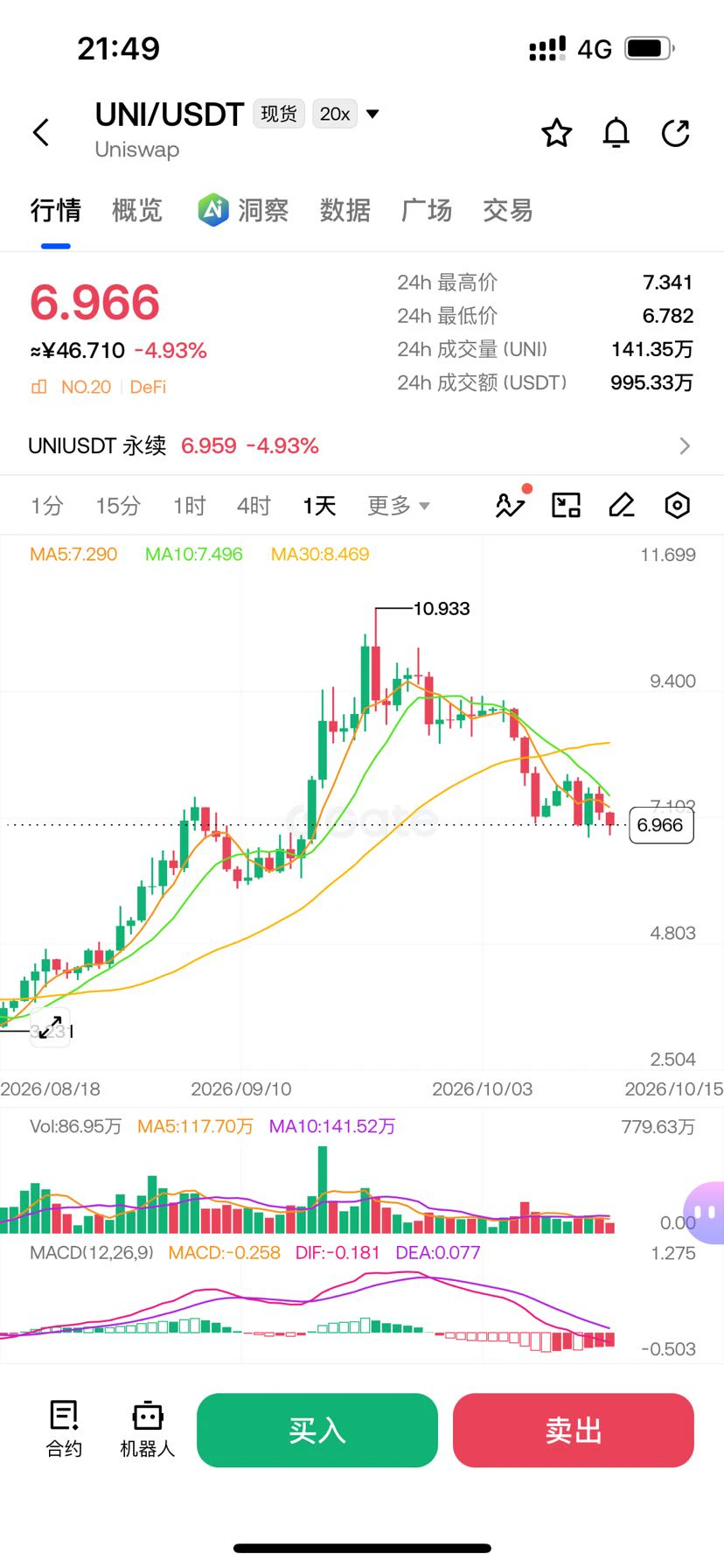Share this UNI/USDT page
Screen dimensions: 724x1568
click(676, 133)
